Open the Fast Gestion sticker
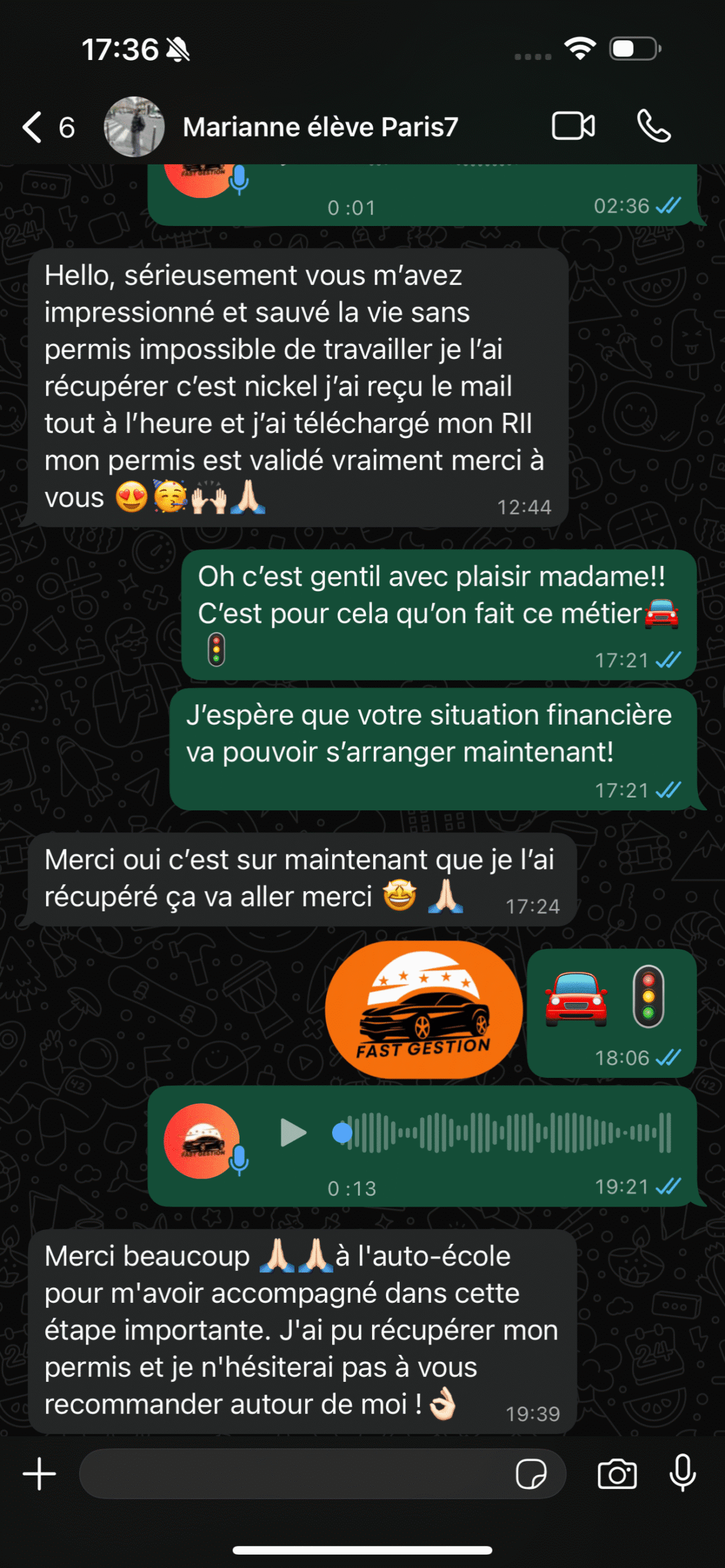The height and width of the screenshot is (1568, 725). point(423,1010)
